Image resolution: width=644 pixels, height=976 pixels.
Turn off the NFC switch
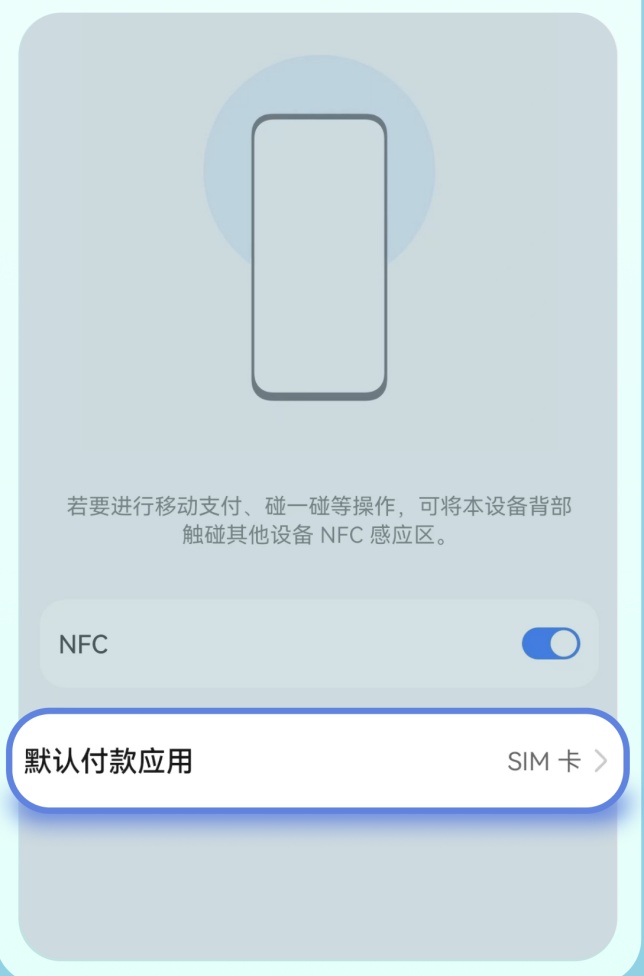[x=550, y=644]
